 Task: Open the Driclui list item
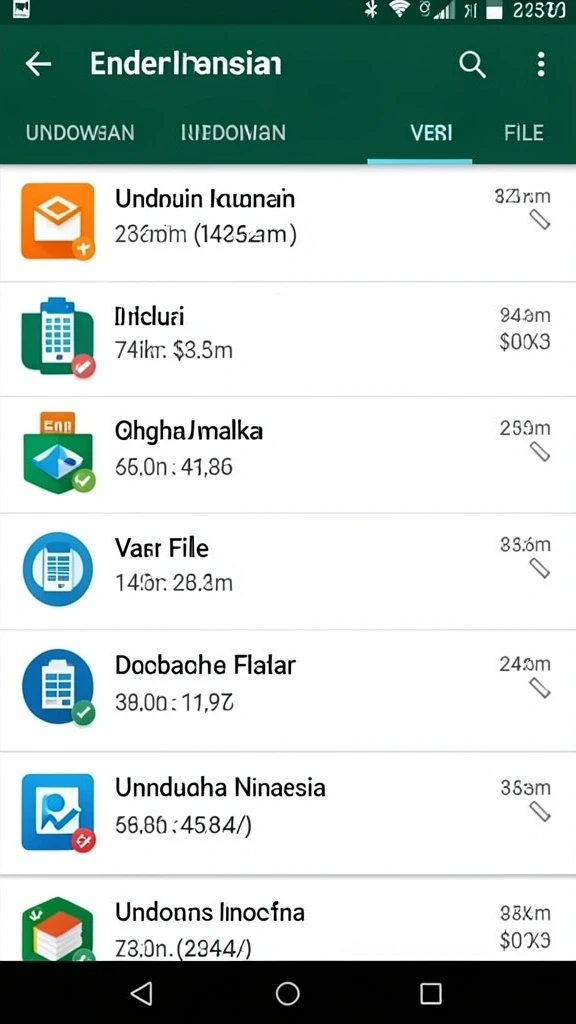click(x=288, y=339)
